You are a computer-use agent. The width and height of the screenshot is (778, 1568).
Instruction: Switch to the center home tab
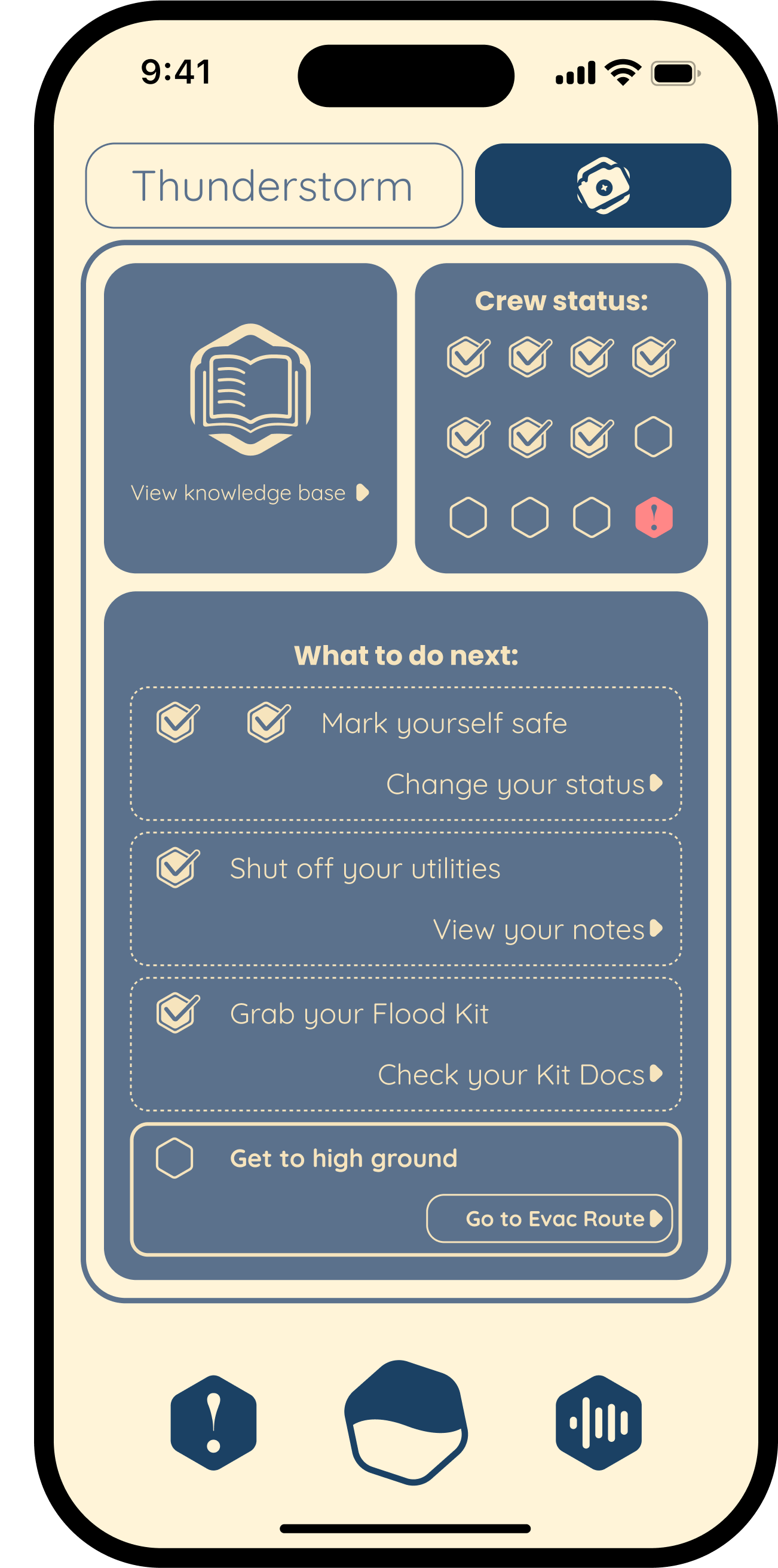(x=406, y=1423)
